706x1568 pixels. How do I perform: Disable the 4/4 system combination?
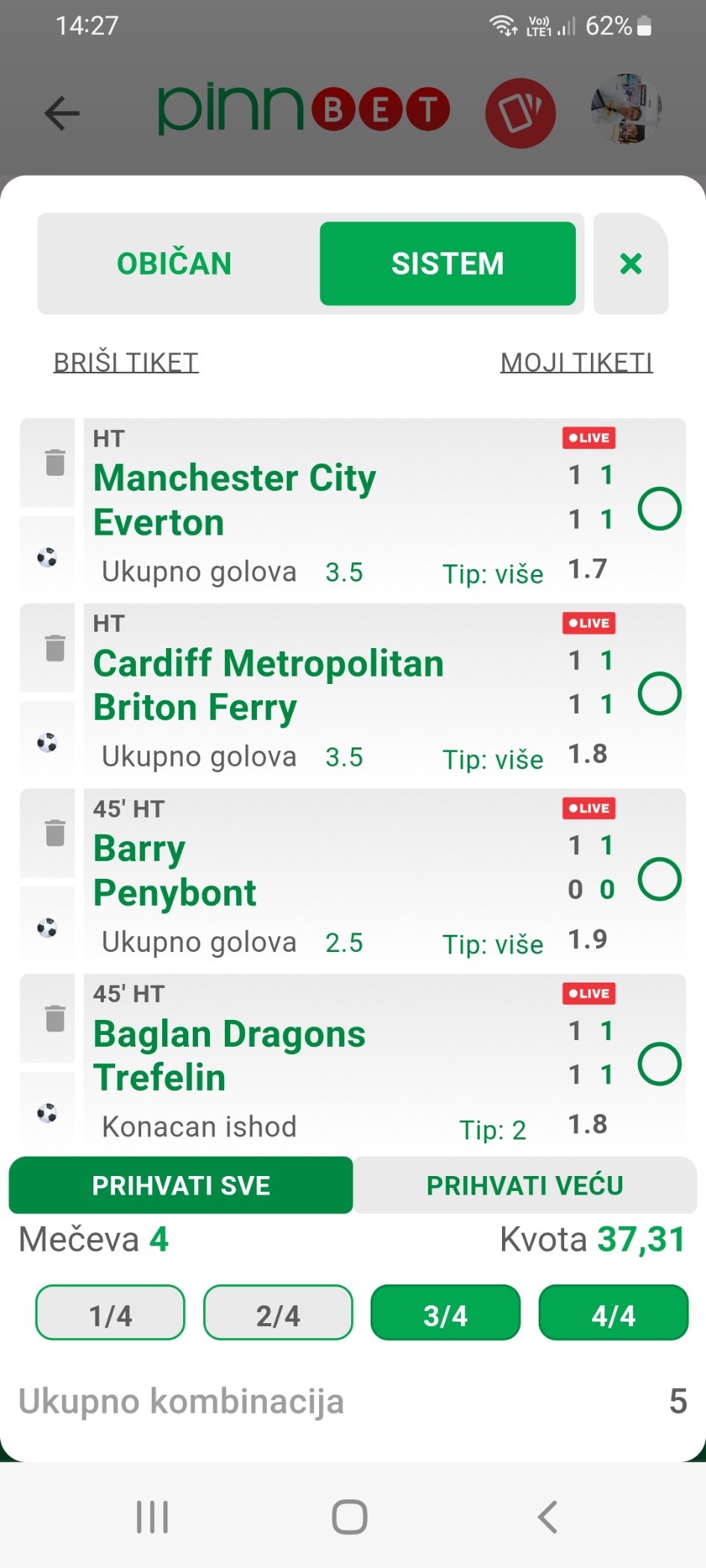coord(613,1313)
